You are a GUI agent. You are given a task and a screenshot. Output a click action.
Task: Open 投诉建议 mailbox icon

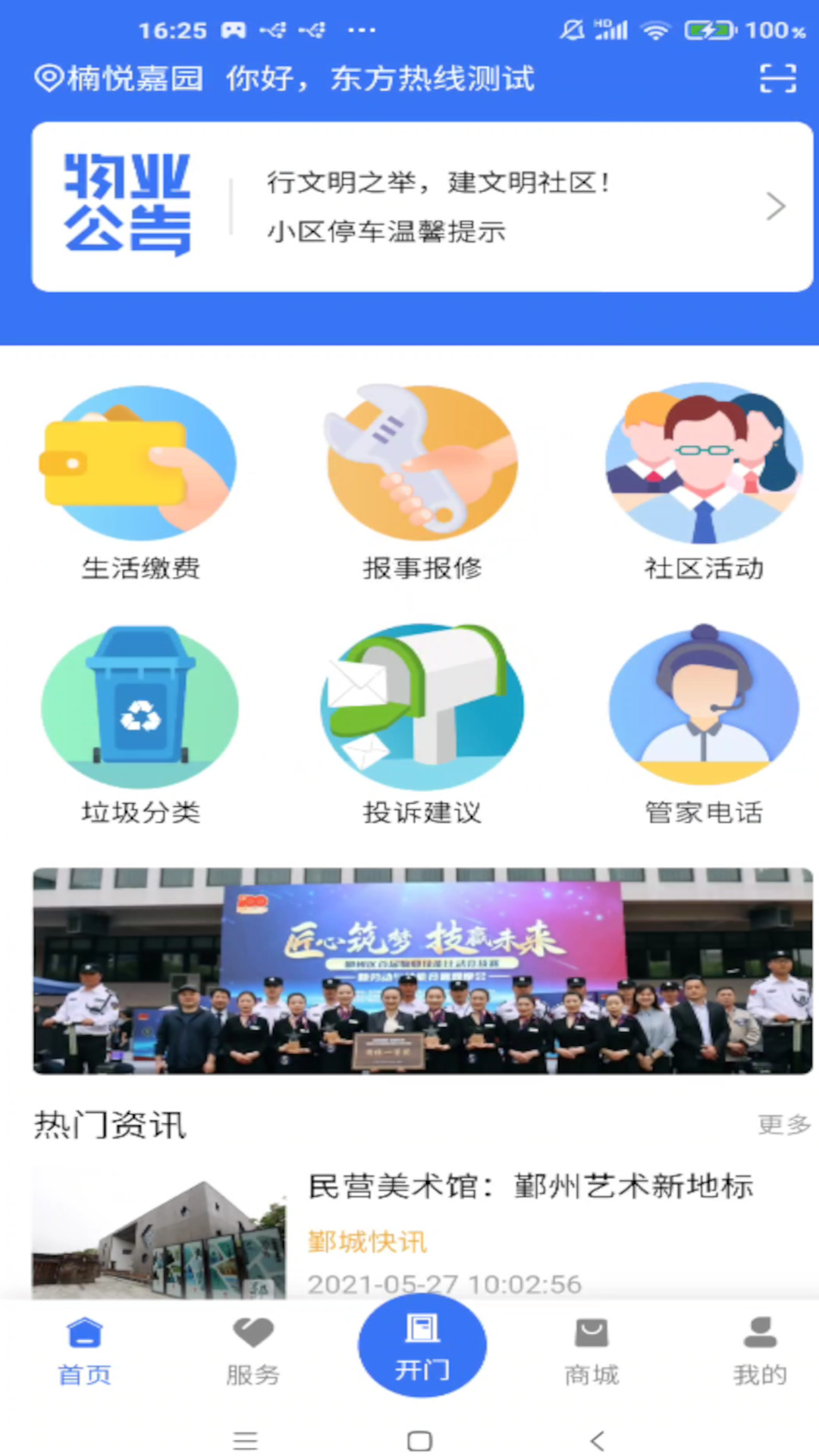click(422, 709)
